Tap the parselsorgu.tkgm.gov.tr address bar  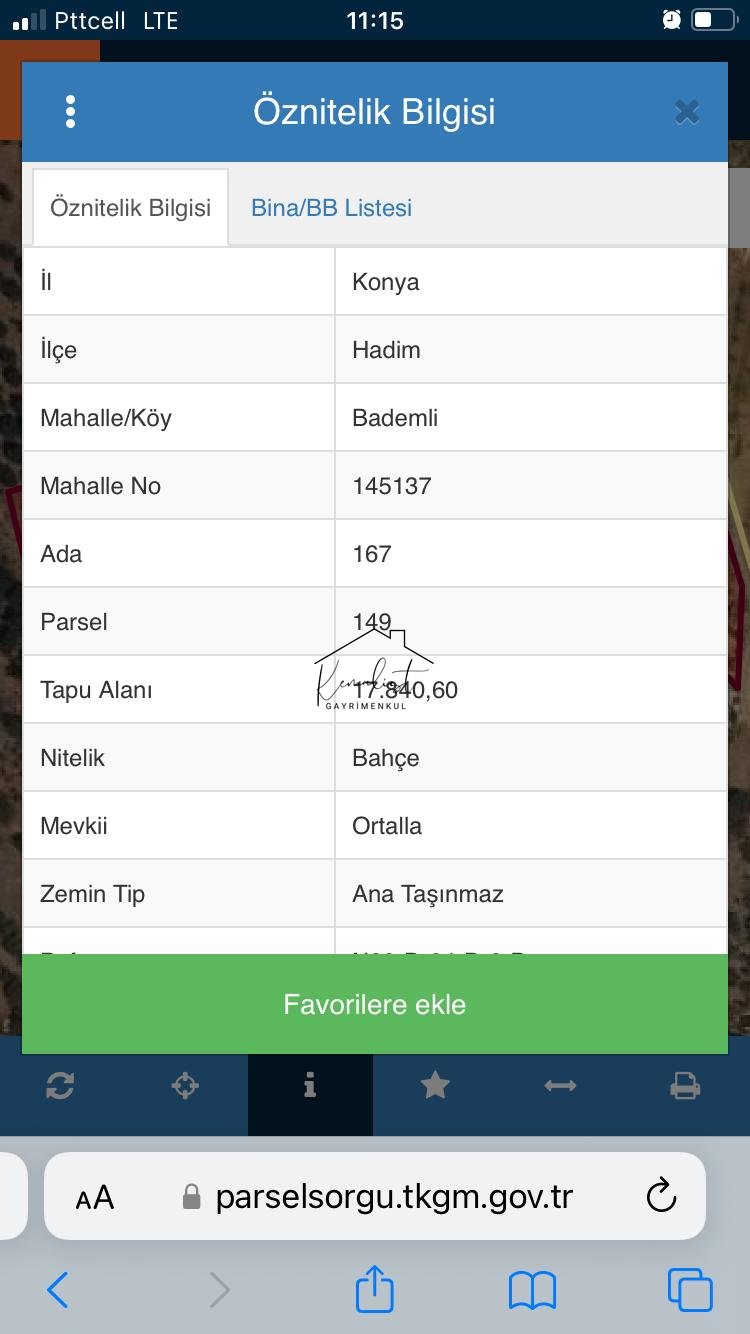click(378, 1197)
